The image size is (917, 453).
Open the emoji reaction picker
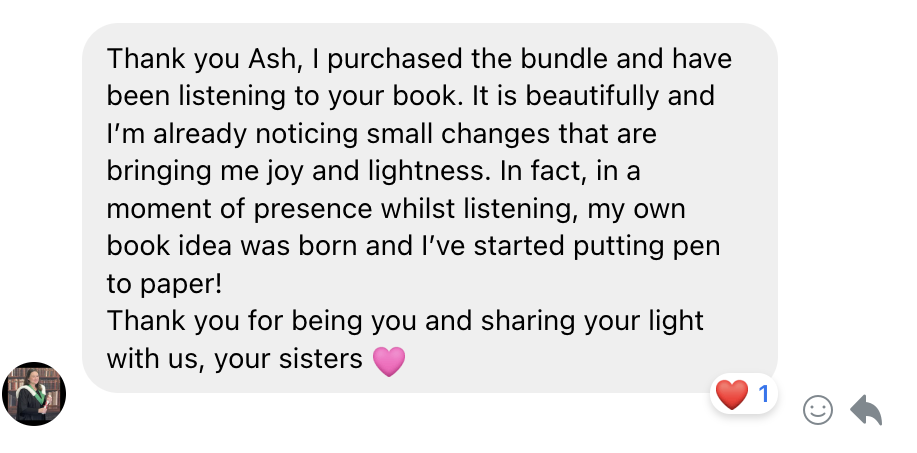point(818,410)
